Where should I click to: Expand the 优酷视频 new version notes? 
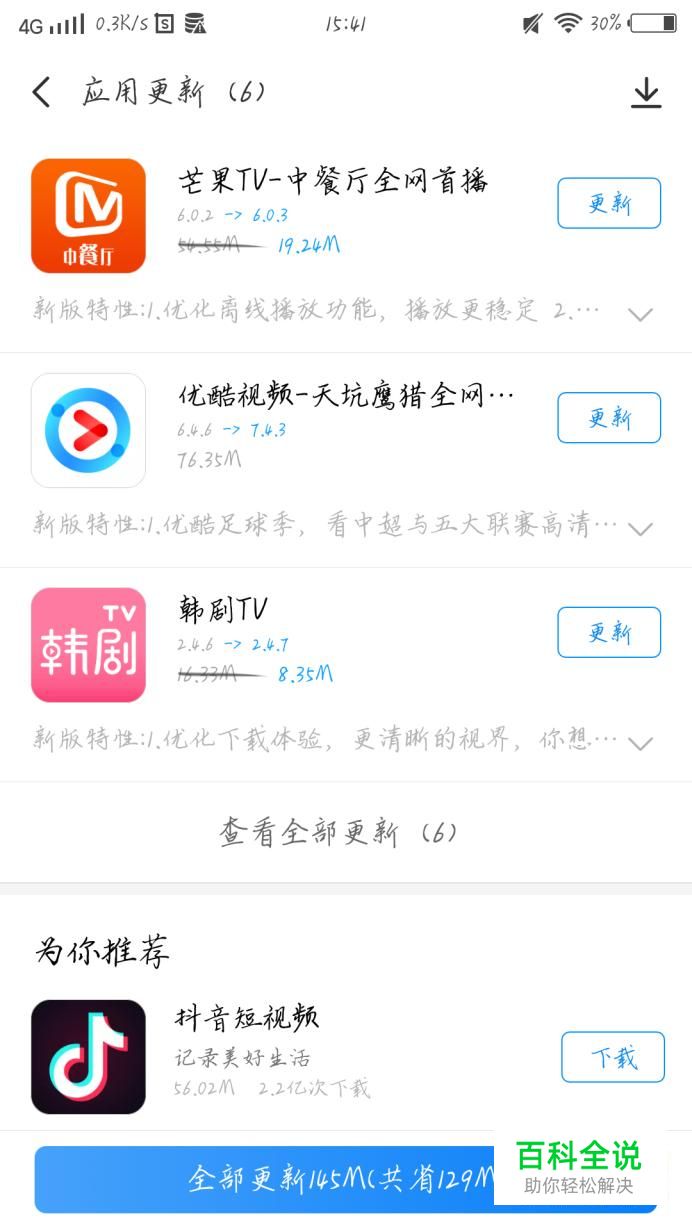[640, 528]
